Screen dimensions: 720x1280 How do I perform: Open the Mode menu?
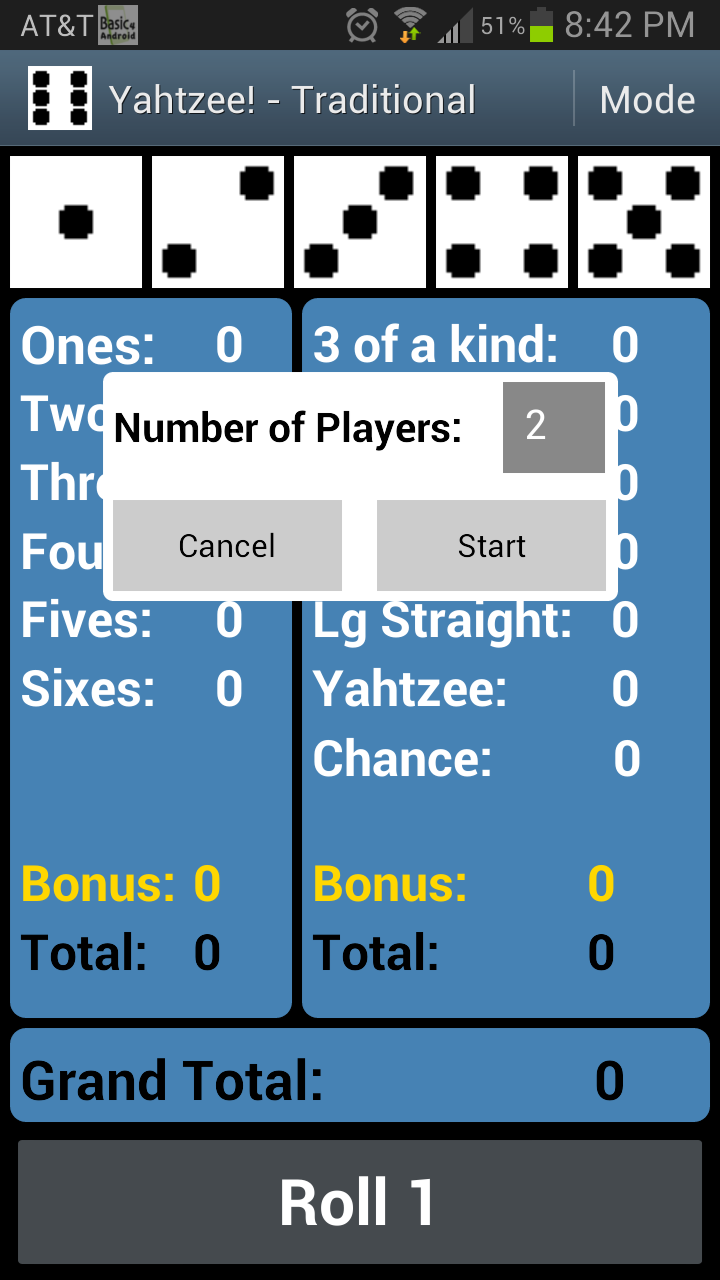pos(647,100)
